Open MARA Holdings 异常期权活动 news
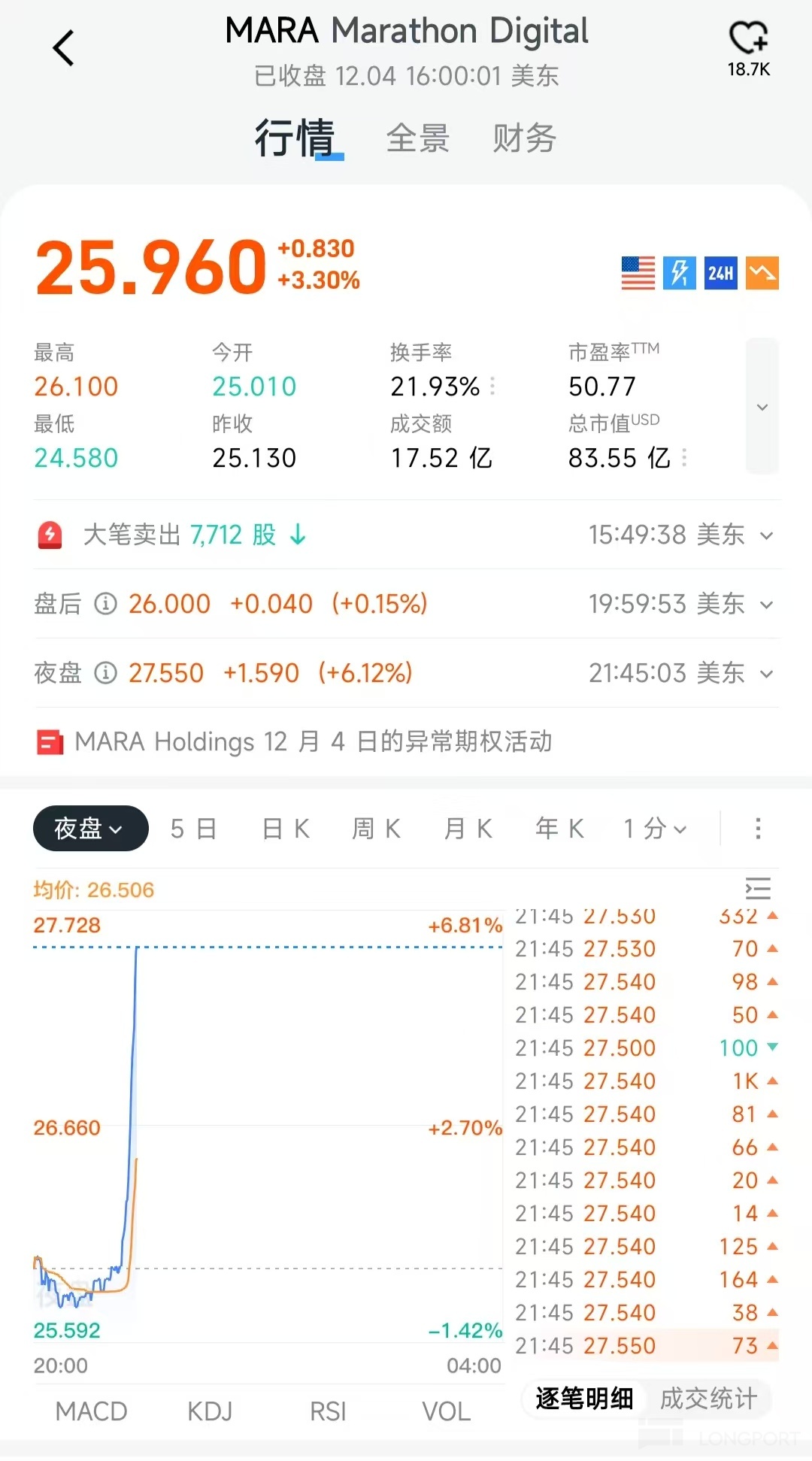 (314, 742)
